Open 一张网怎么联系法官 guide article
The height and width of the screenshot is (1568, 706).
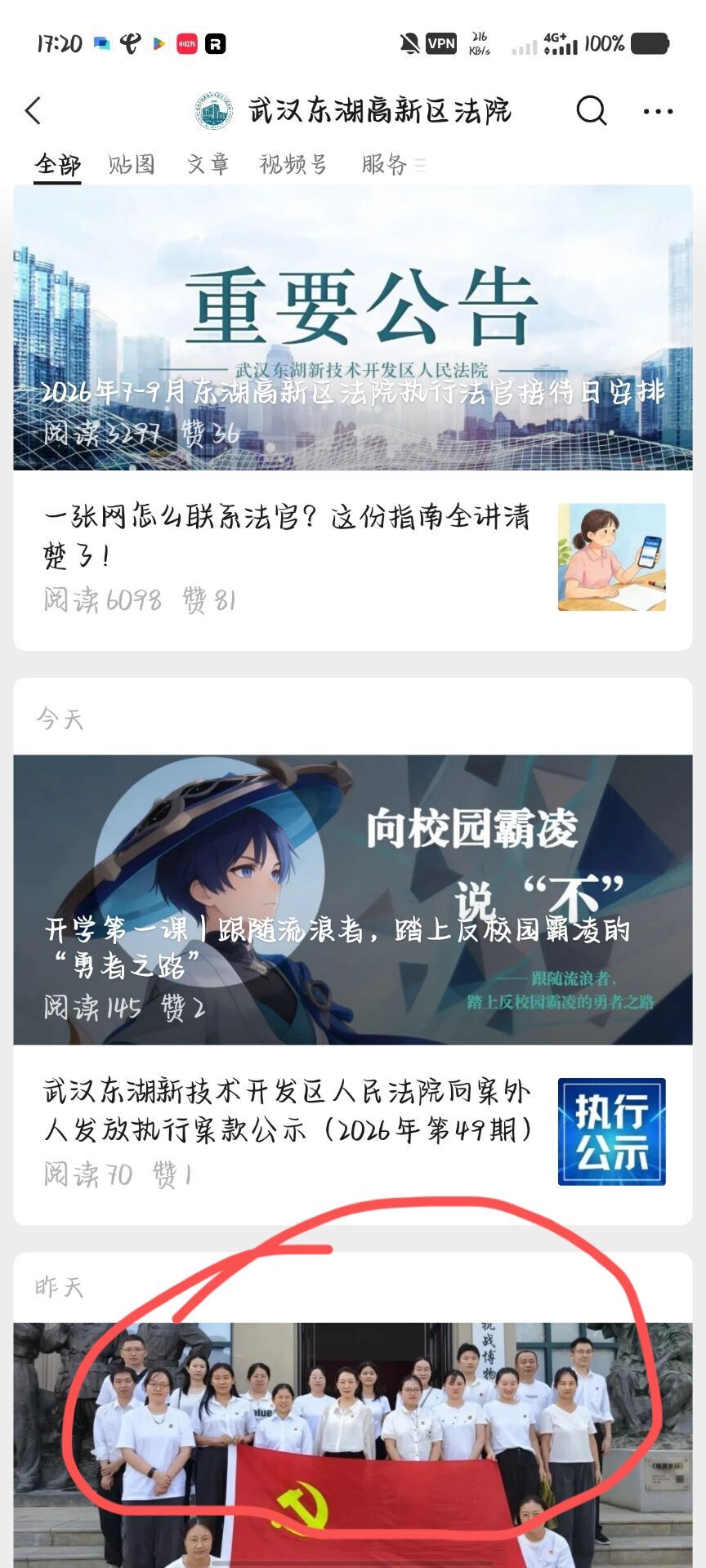click(353, 558)
